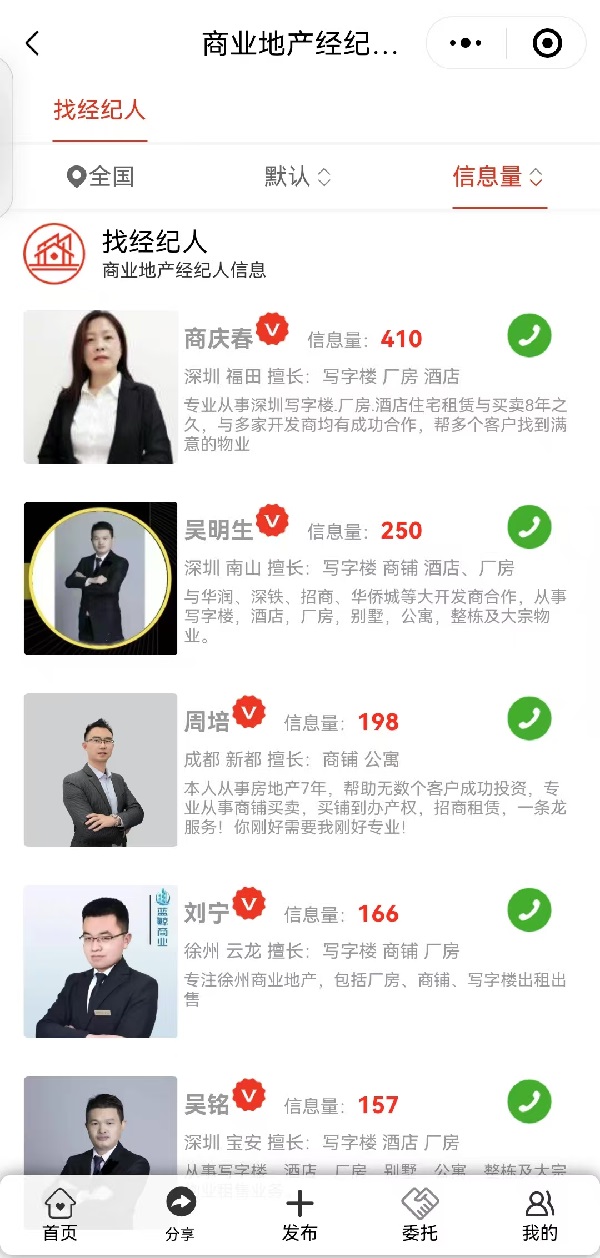Image resolution: width=600 pixels, height=1258 pixels.
Task: Expand the 默认 sort dropdown
Action: [x=297, y=177]
